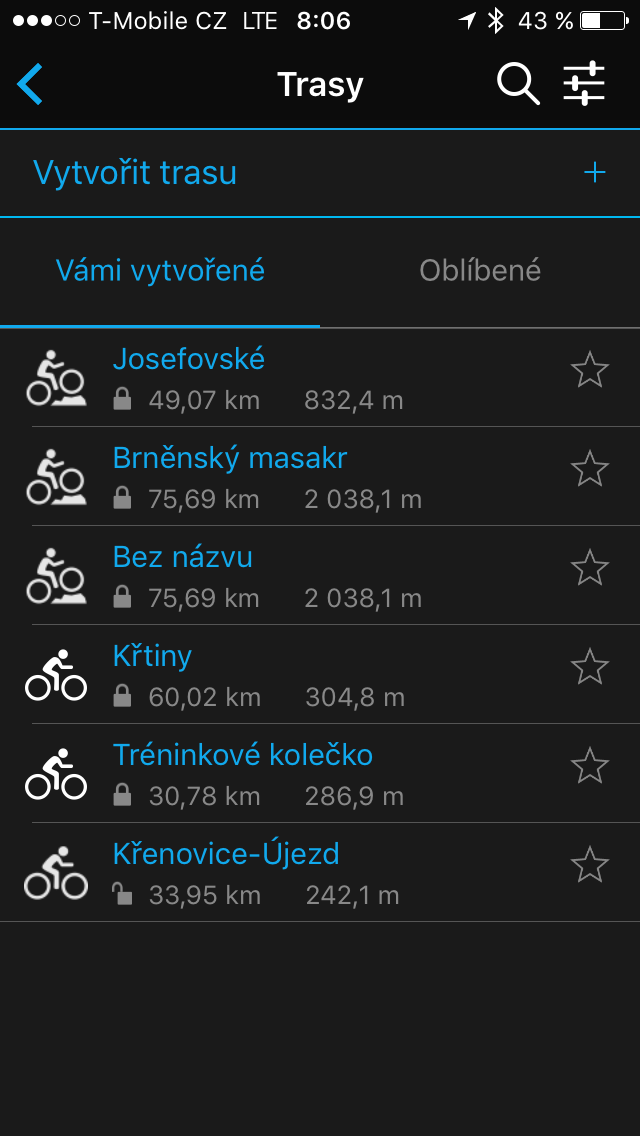The image size is (640, 1136).
Task: Select the Vámi vytvořené tab
Action: (160, 271)
